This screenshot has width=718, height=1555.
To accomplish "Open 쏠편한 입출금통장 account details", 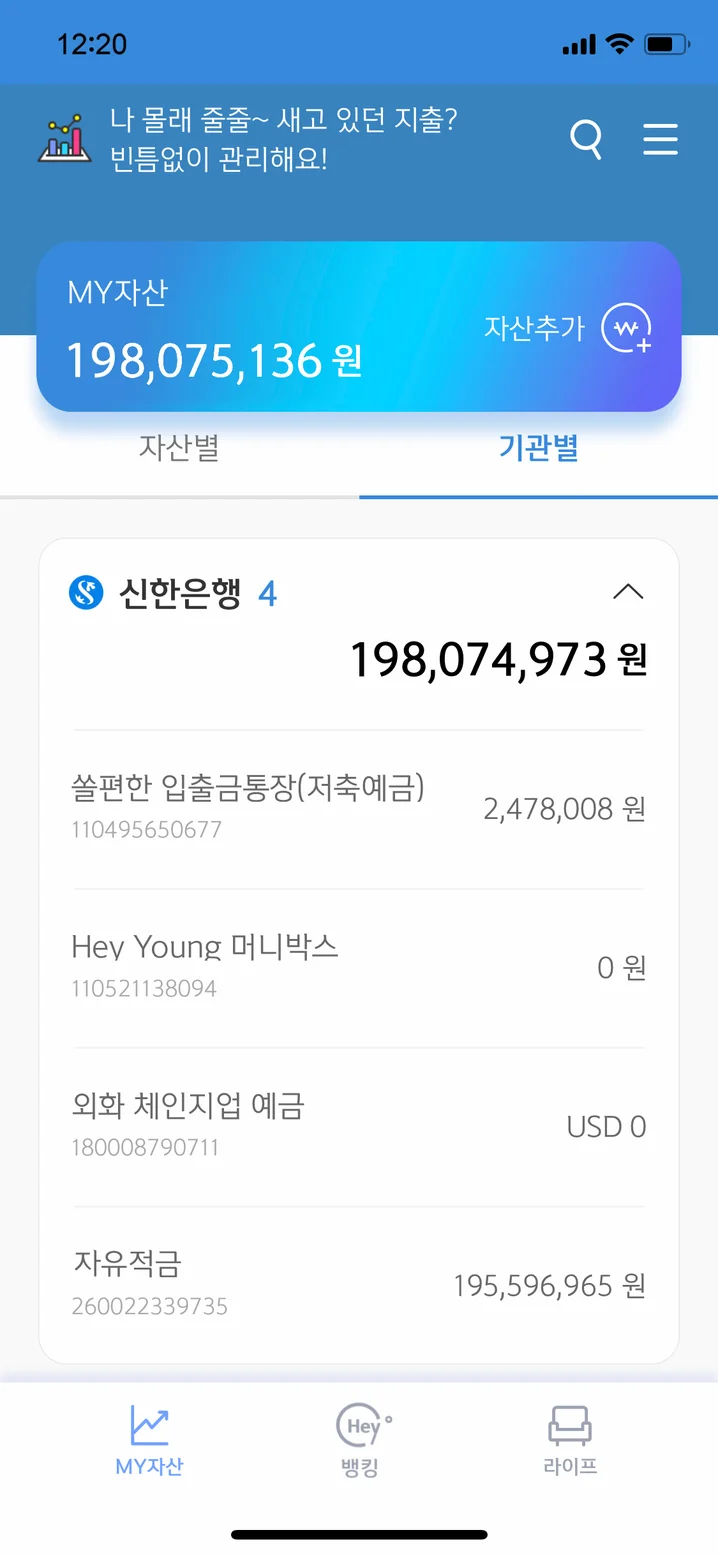I will [x=358, y=808].
